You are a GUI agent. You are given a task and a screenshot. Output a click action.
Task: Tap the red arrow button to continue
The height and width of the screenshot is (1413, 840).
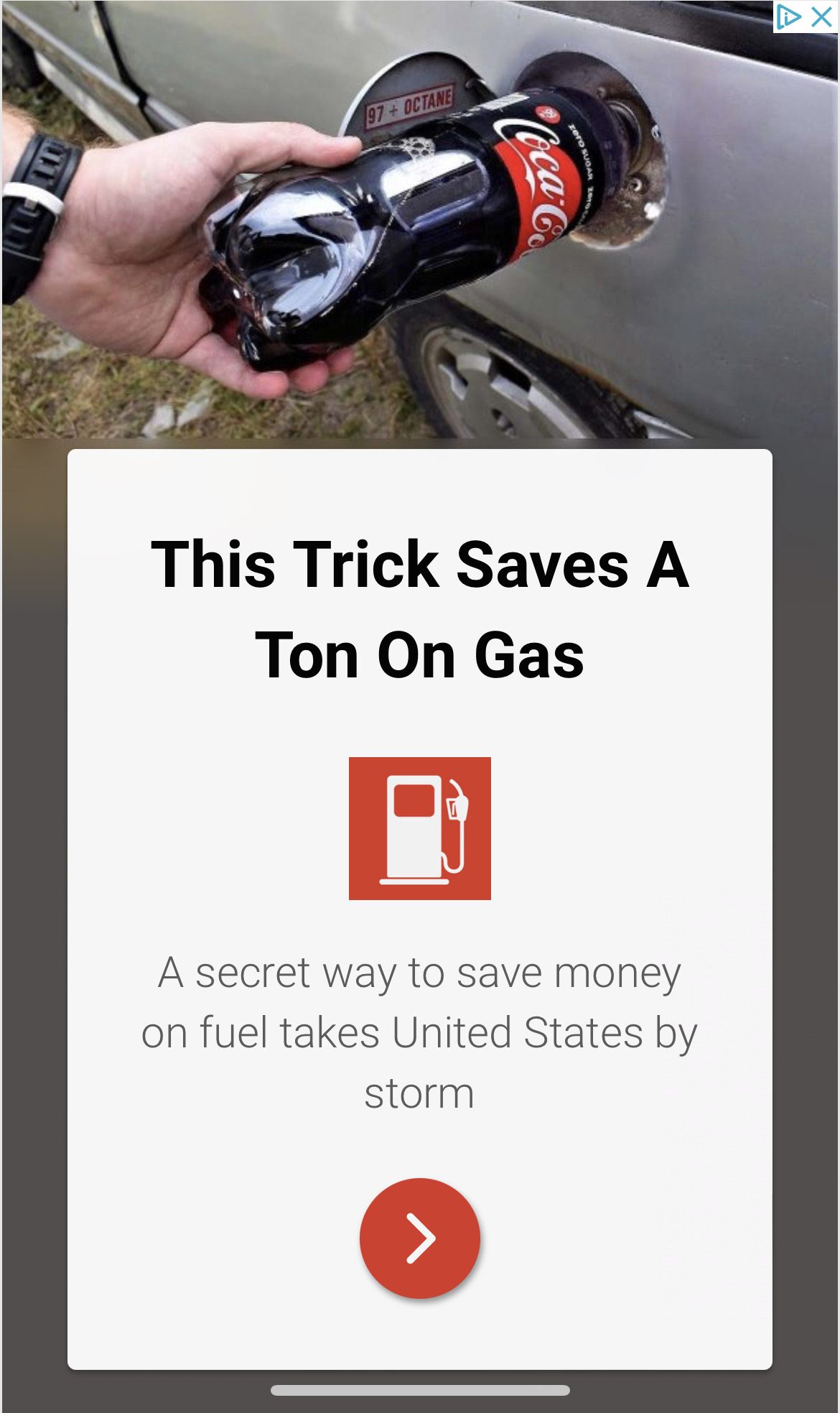click(420, 1238)
